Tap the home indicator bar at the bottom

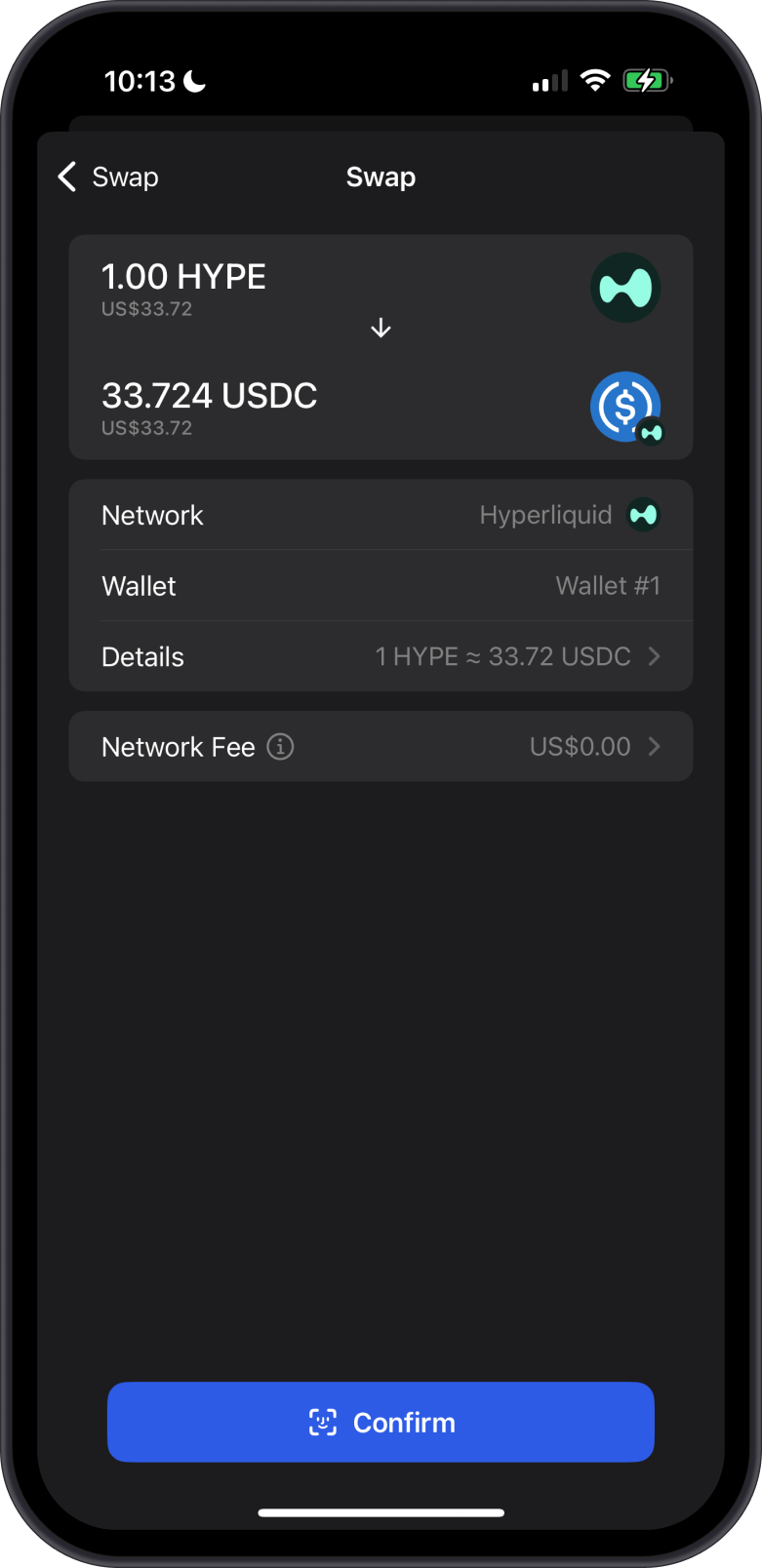coord(381,1512)
